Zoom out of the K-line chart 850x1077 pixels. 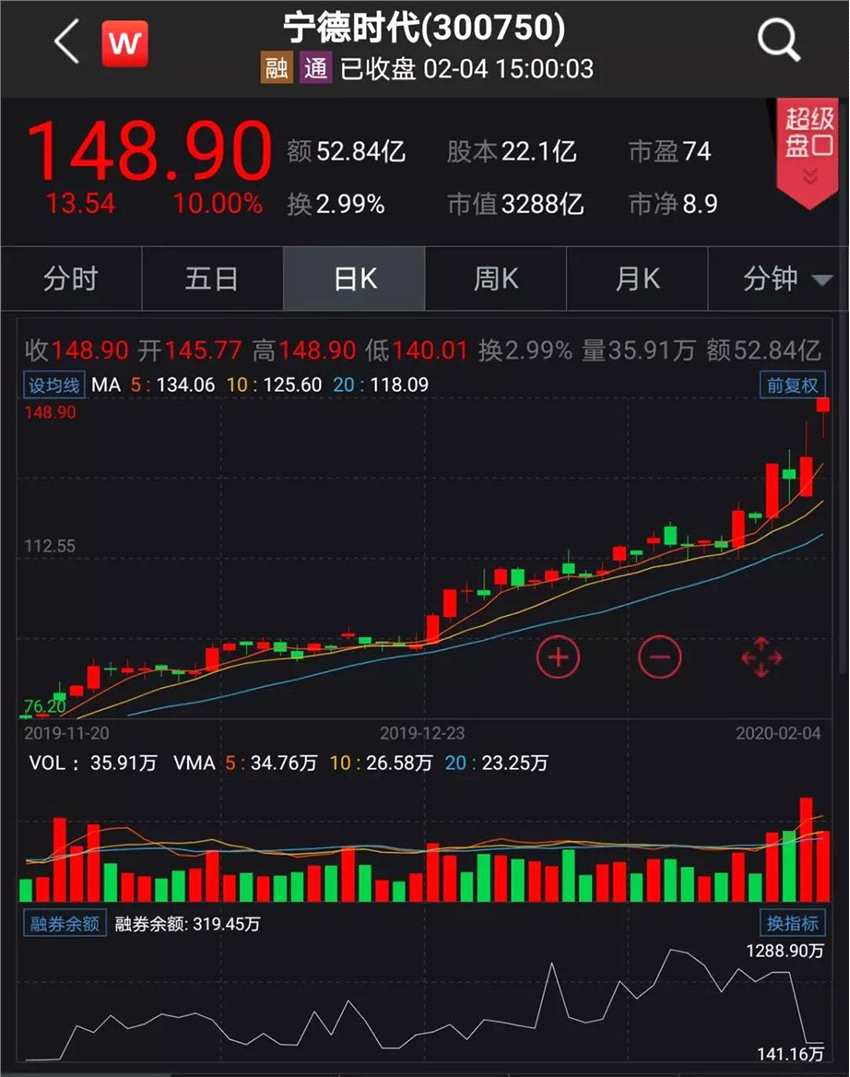tap(659, 657)
